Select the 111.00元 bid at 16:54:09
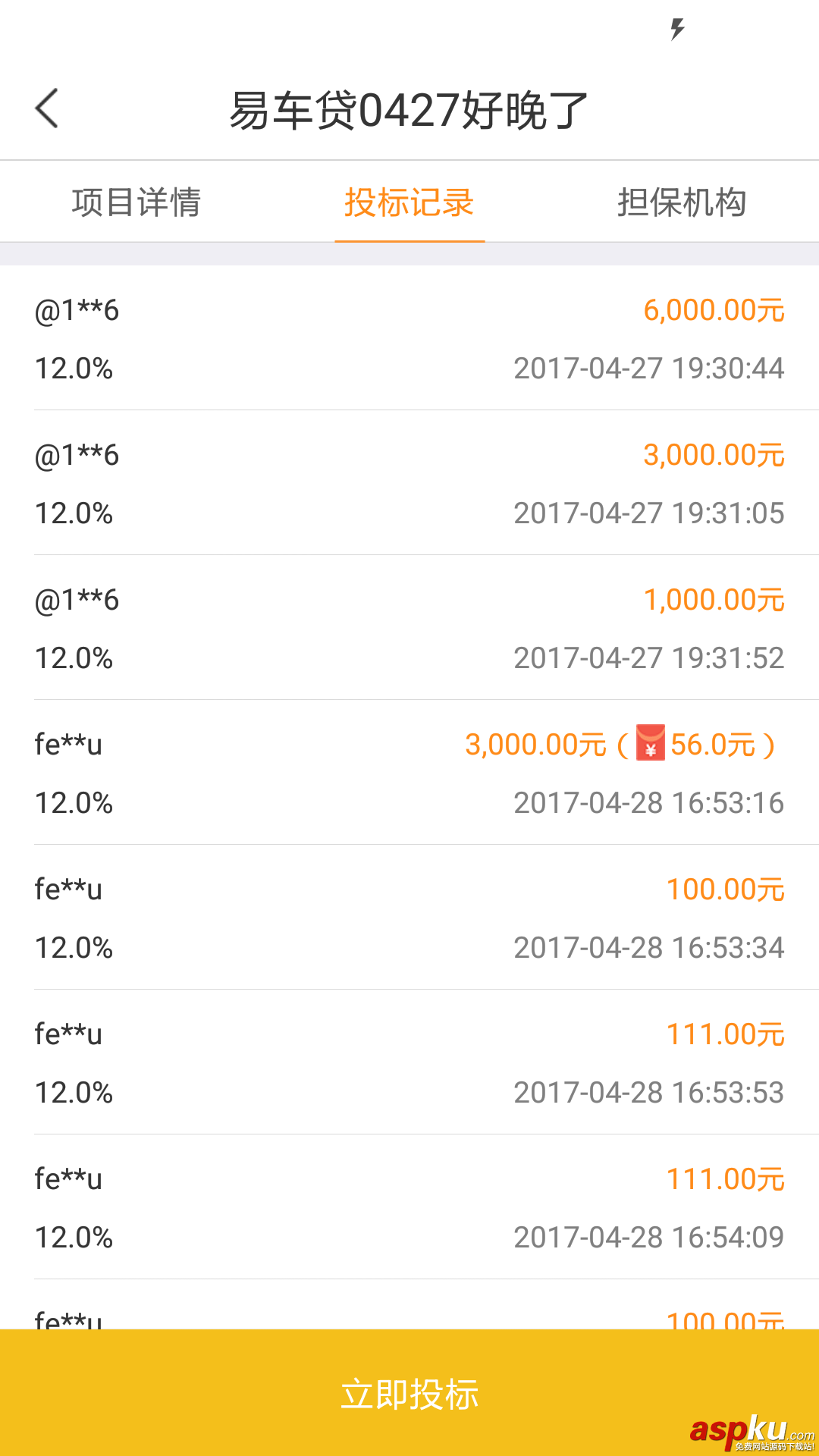This screenshot has height=1456, width=819. pos(726,1178)
